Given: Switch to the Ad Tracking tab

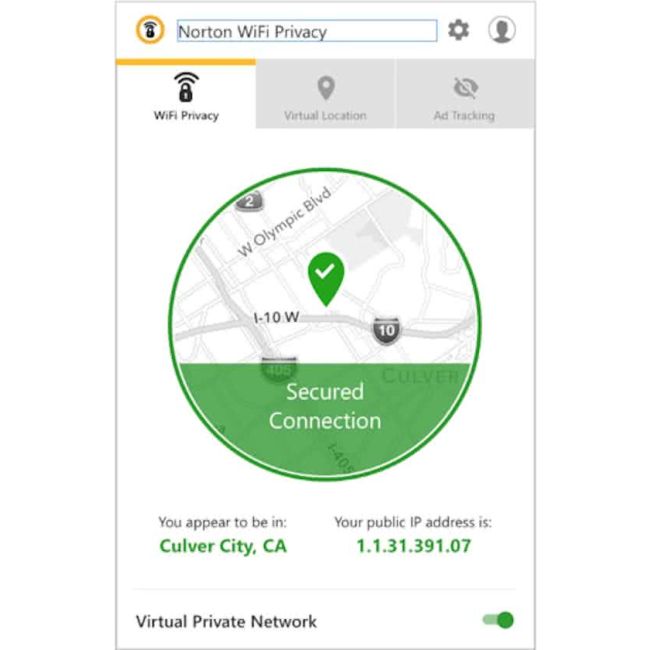Looking at the screenshot, I should click(x=464, y=96).
